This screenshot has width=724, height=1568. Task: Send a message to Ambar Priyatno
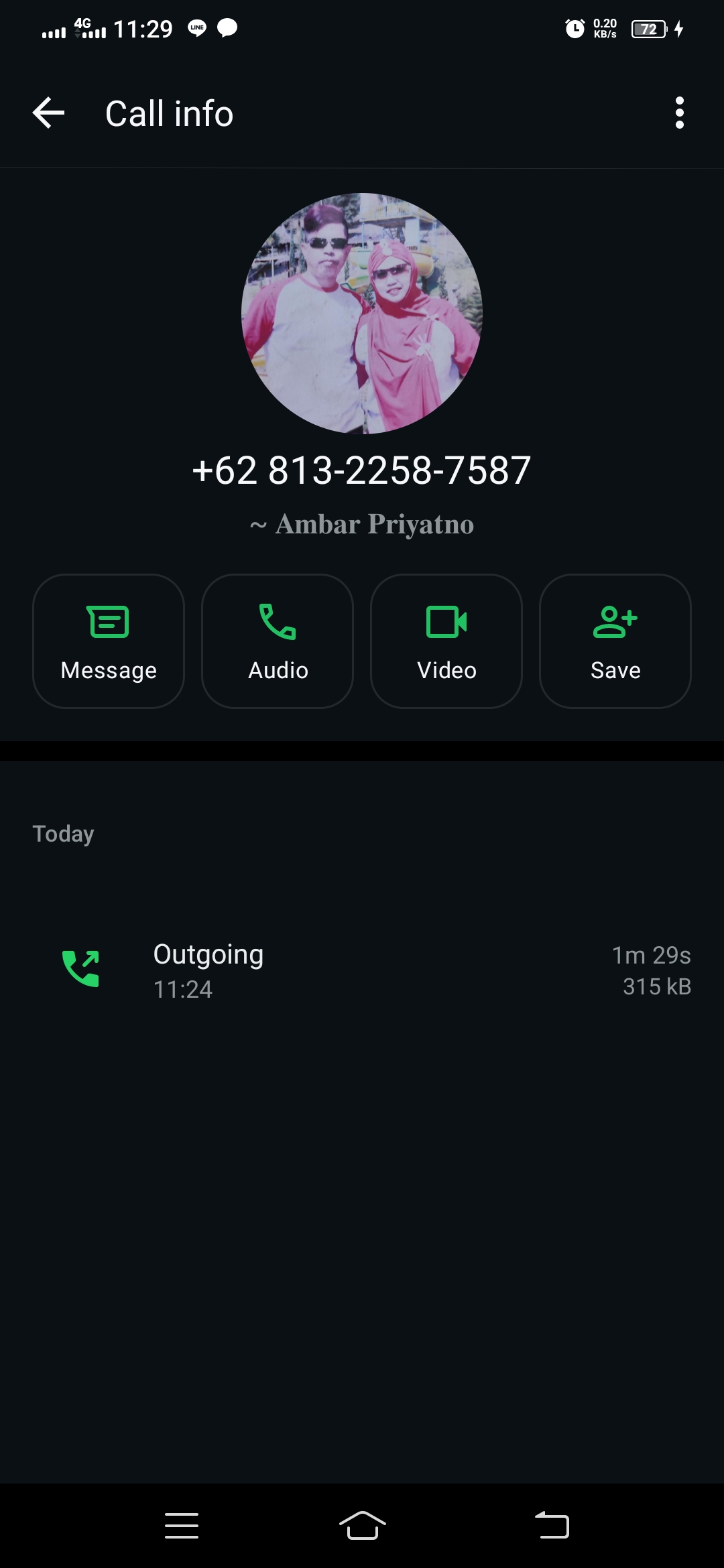[x=109, y=641]
